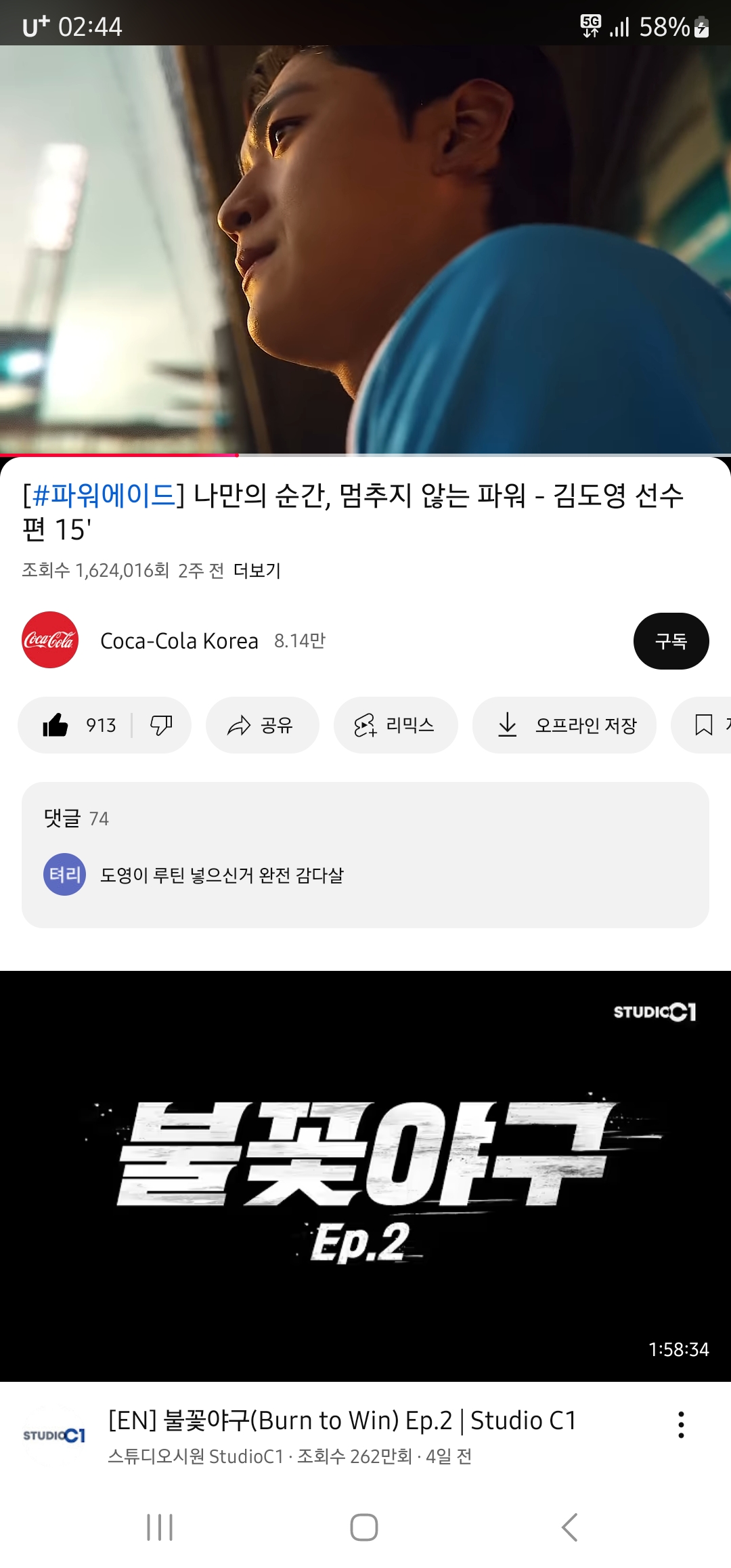Subscribe with the 구독 button
This screenshot has width=731, height=1568.
click(x=671, y=641)
